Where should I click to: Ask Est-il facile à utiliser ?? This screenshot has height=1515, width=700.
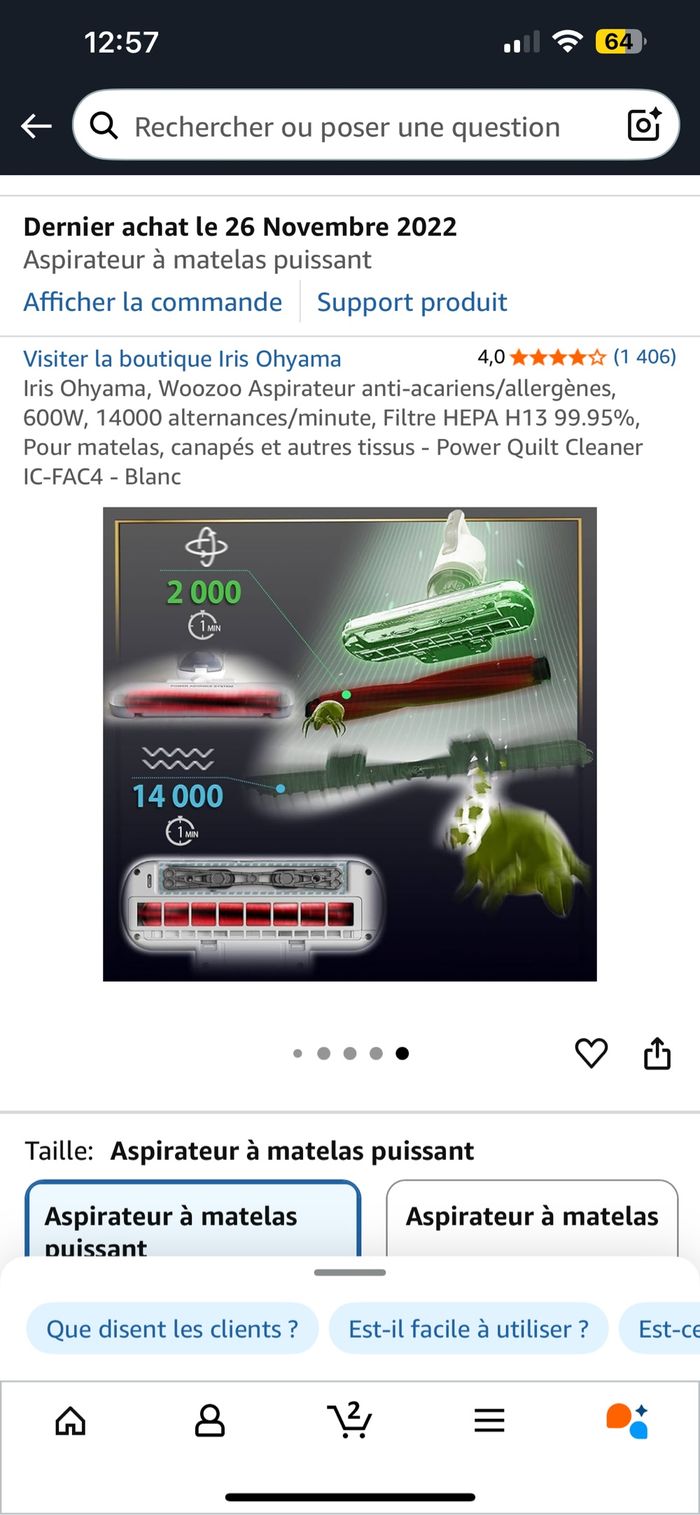(x=468, y=1329)
